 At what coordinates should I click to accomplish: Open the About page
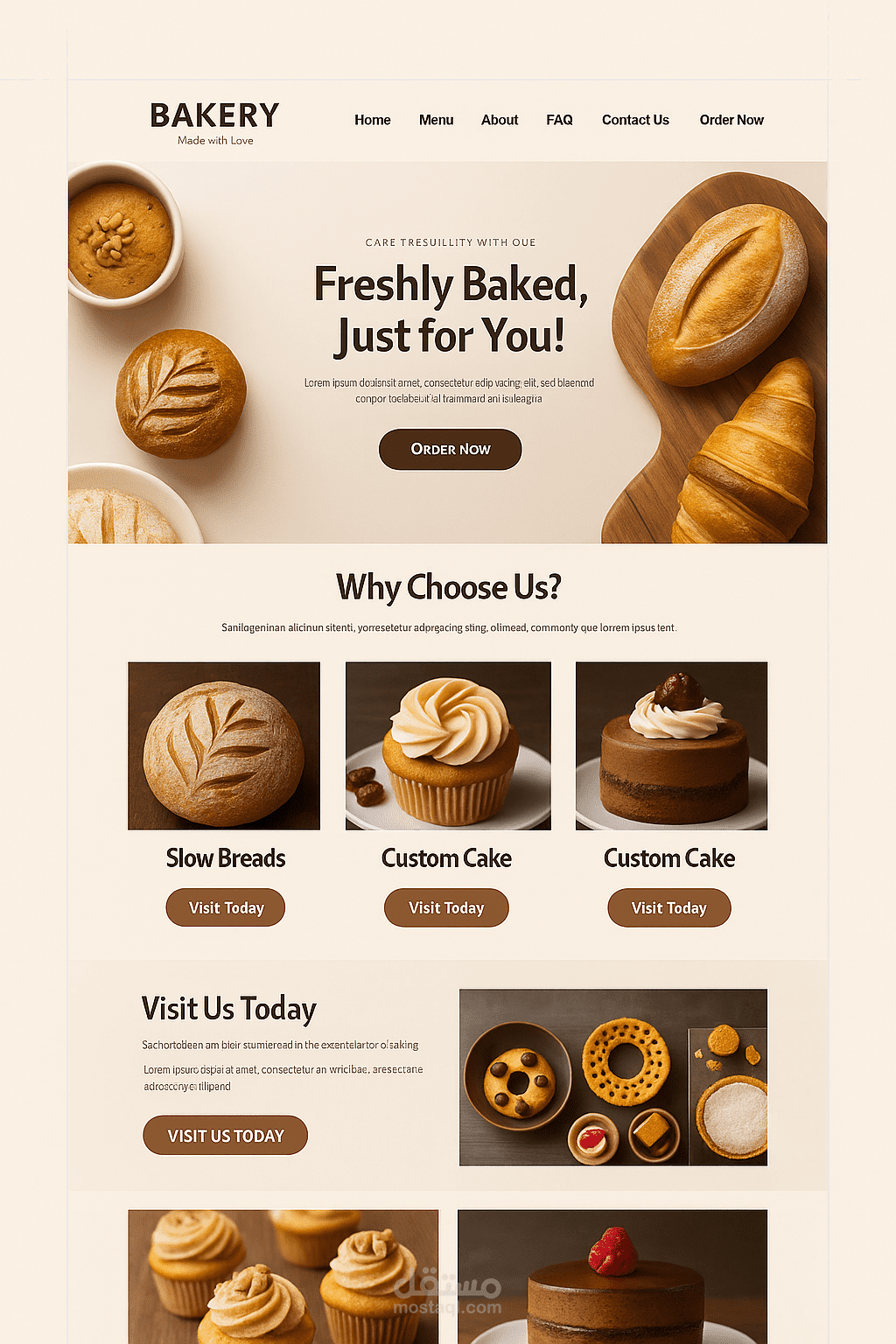pyautogui.click(x=499, y=120)
